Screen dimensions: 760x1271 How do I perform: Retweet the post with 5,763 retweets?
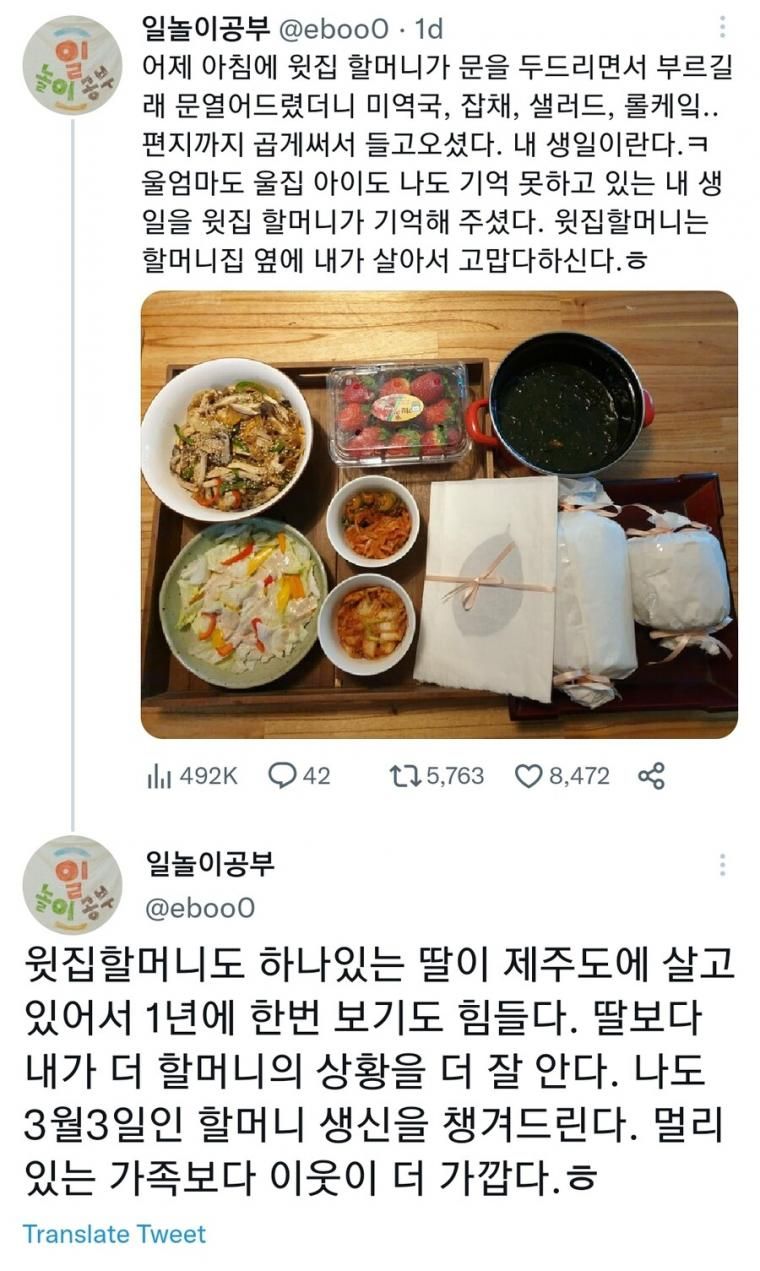437,775
